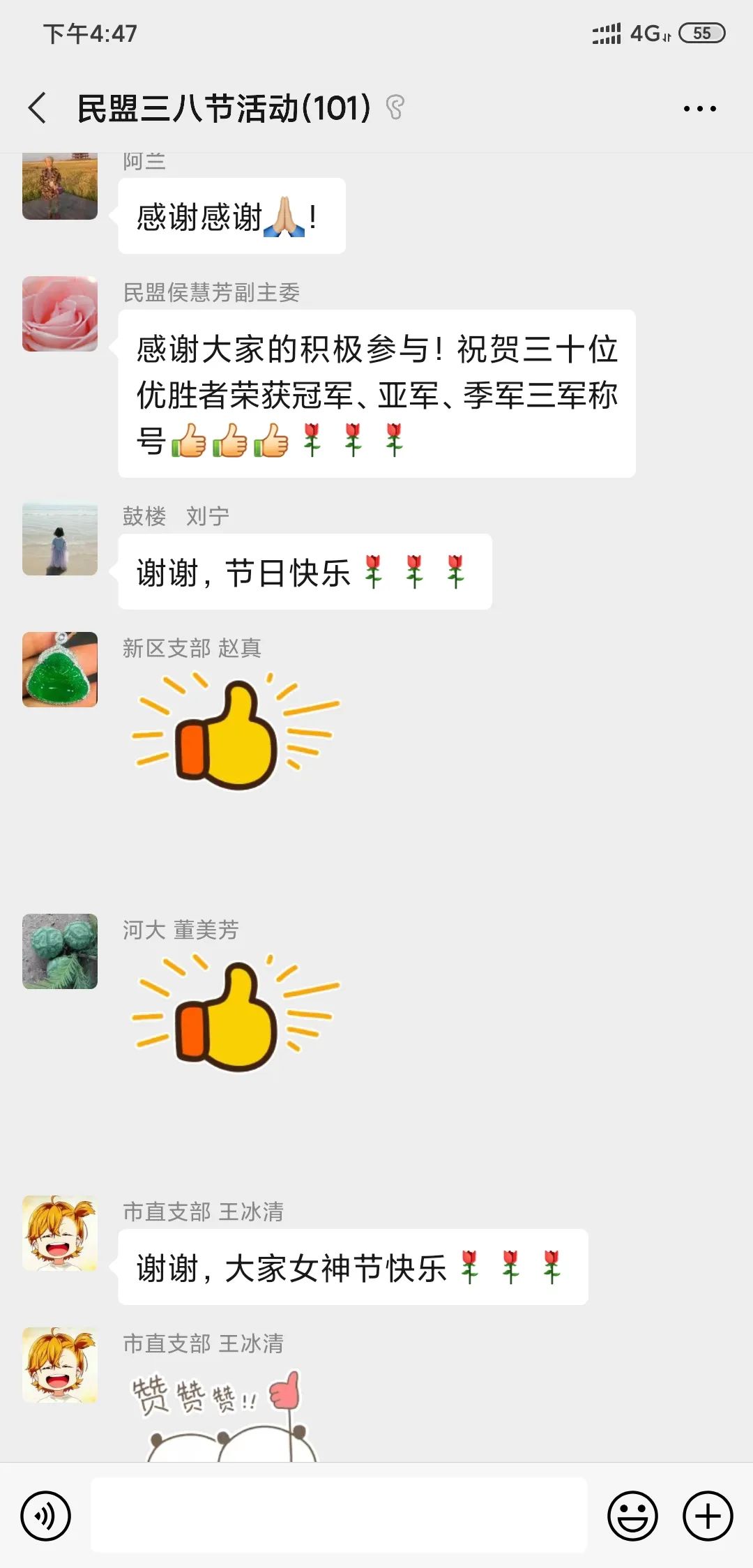Open the group chat overflow menu
This screenshot has height=1568, width=753.
coord(699,108)
